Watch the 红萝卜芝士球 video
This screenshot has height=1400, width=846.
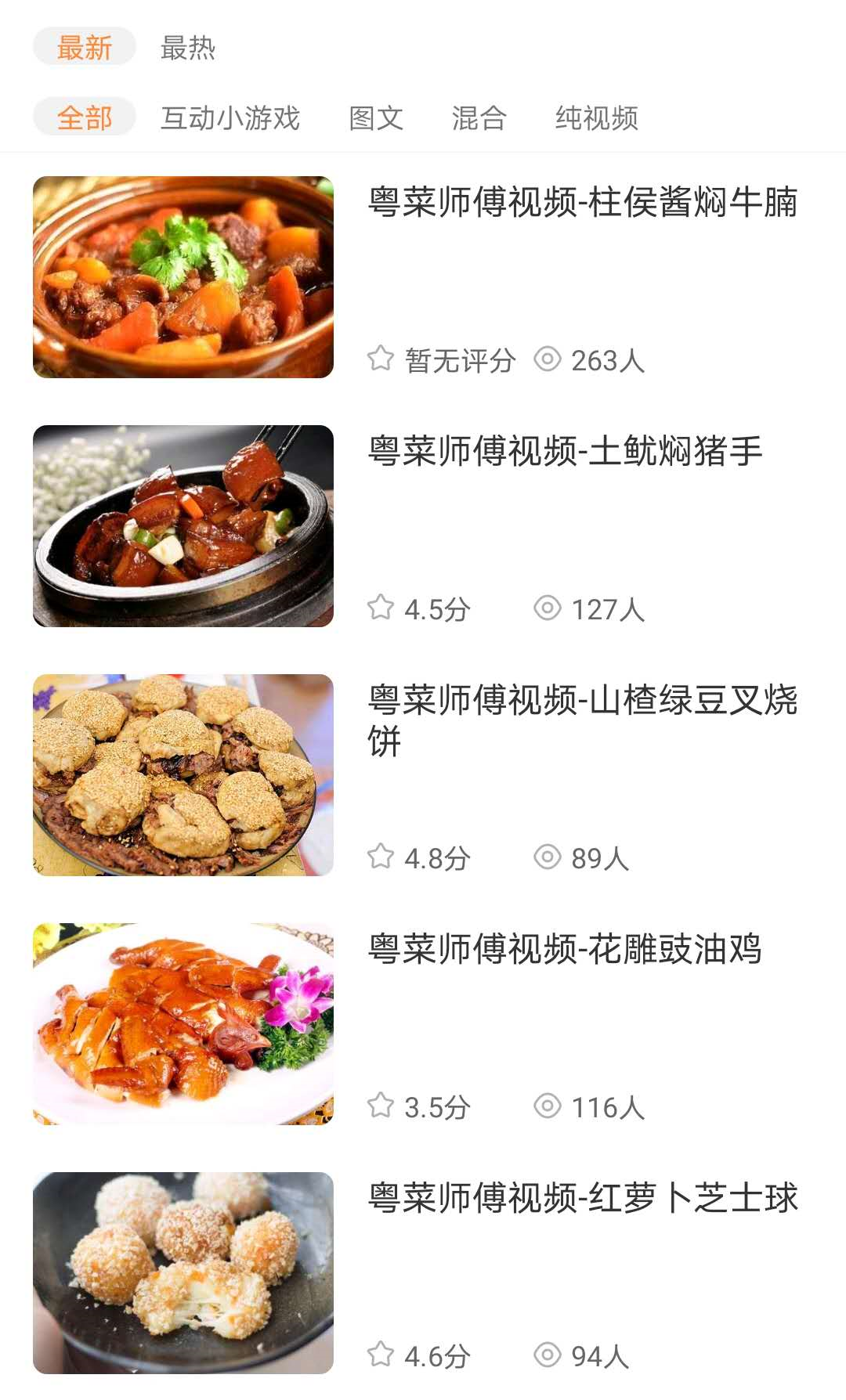pos(582,1199)
